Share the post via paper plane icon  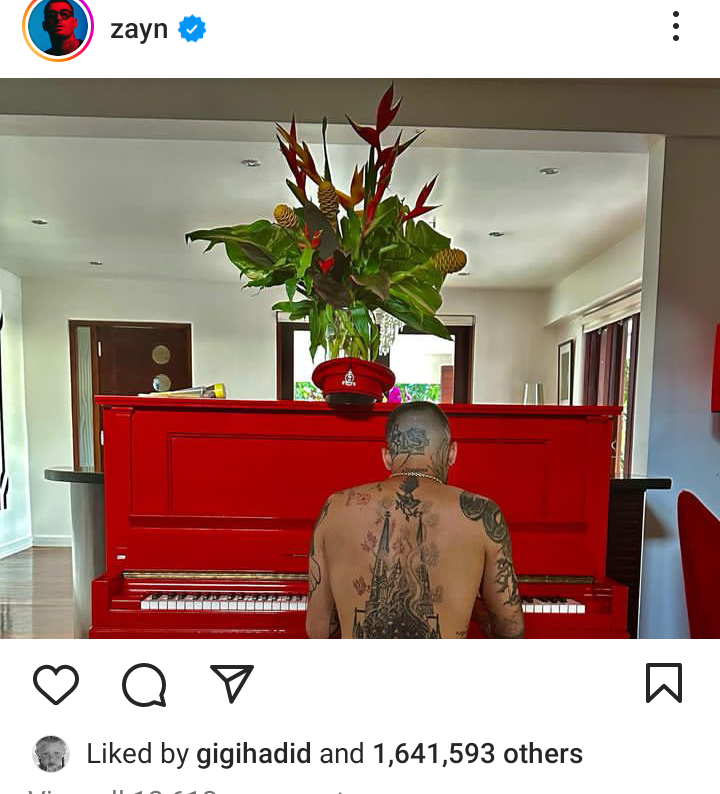[232, 683]
